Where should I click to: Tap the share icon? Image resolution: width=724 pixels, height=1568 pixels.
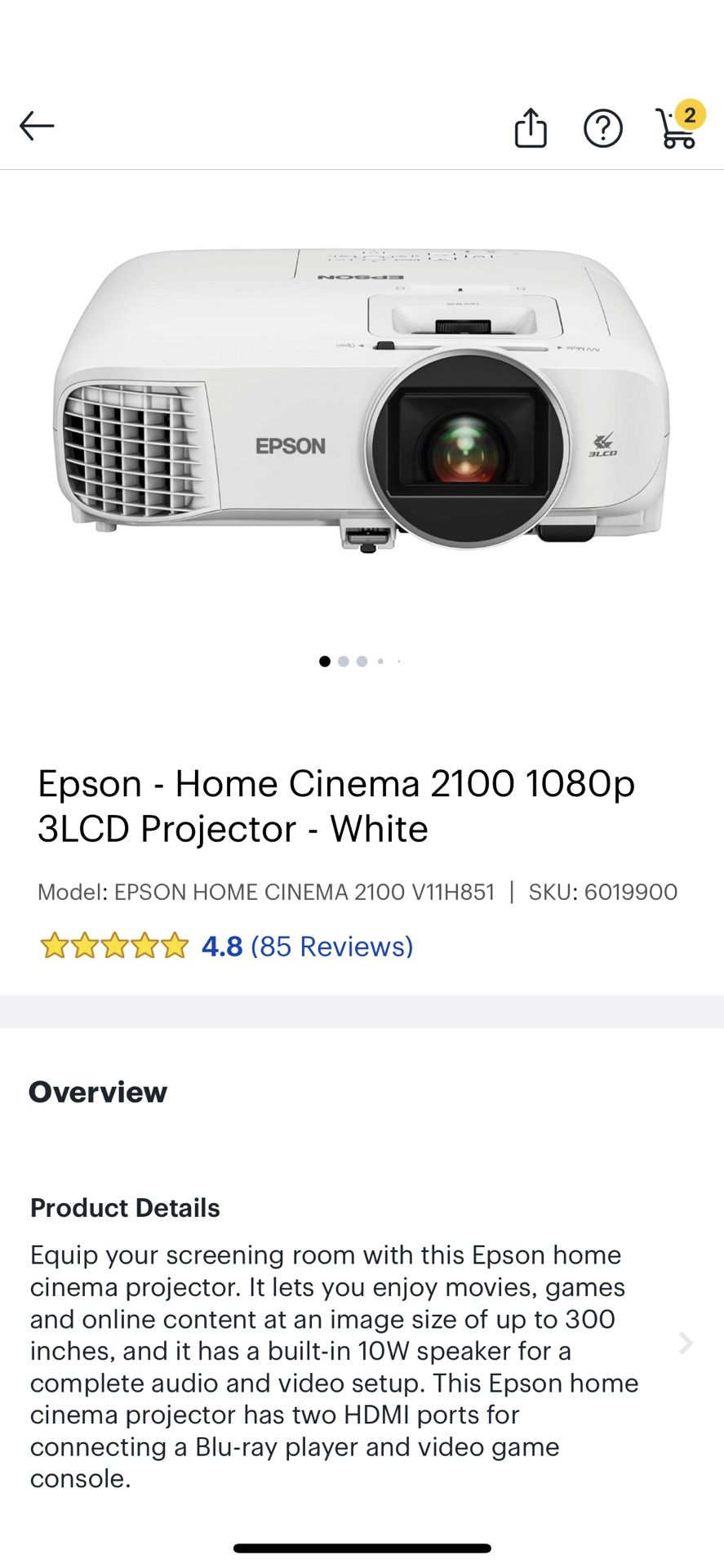tap(531, 127)
